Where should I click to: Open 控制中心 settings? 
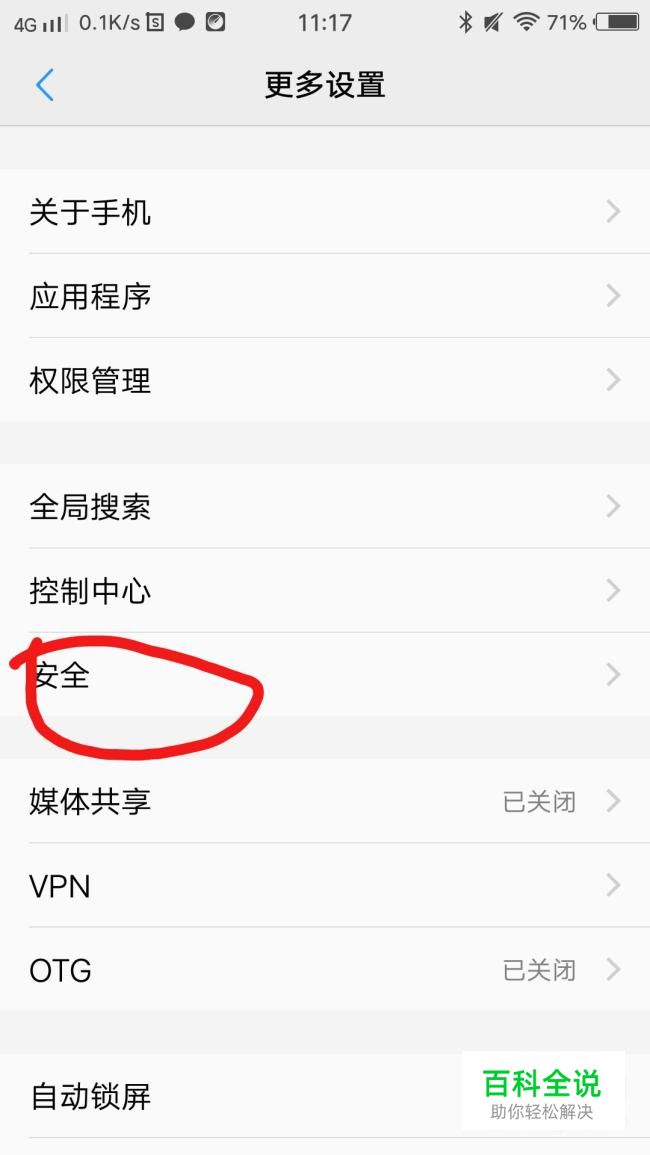(325, 591)
